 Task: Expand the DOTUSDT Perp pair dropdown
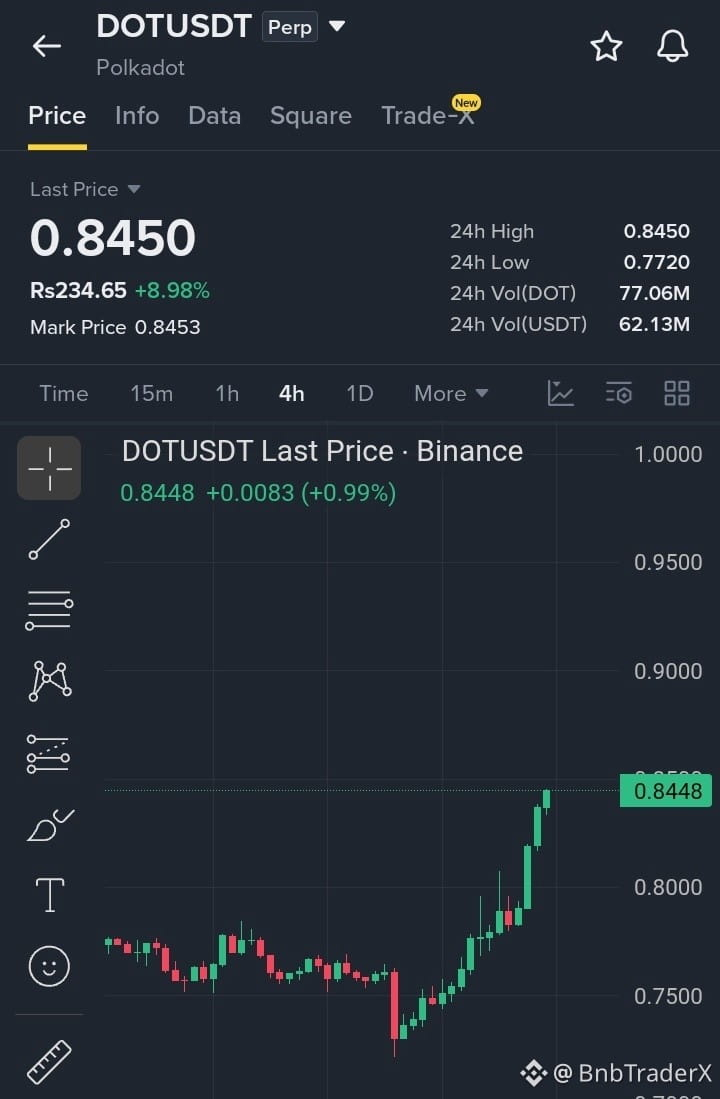coord(337,27)
